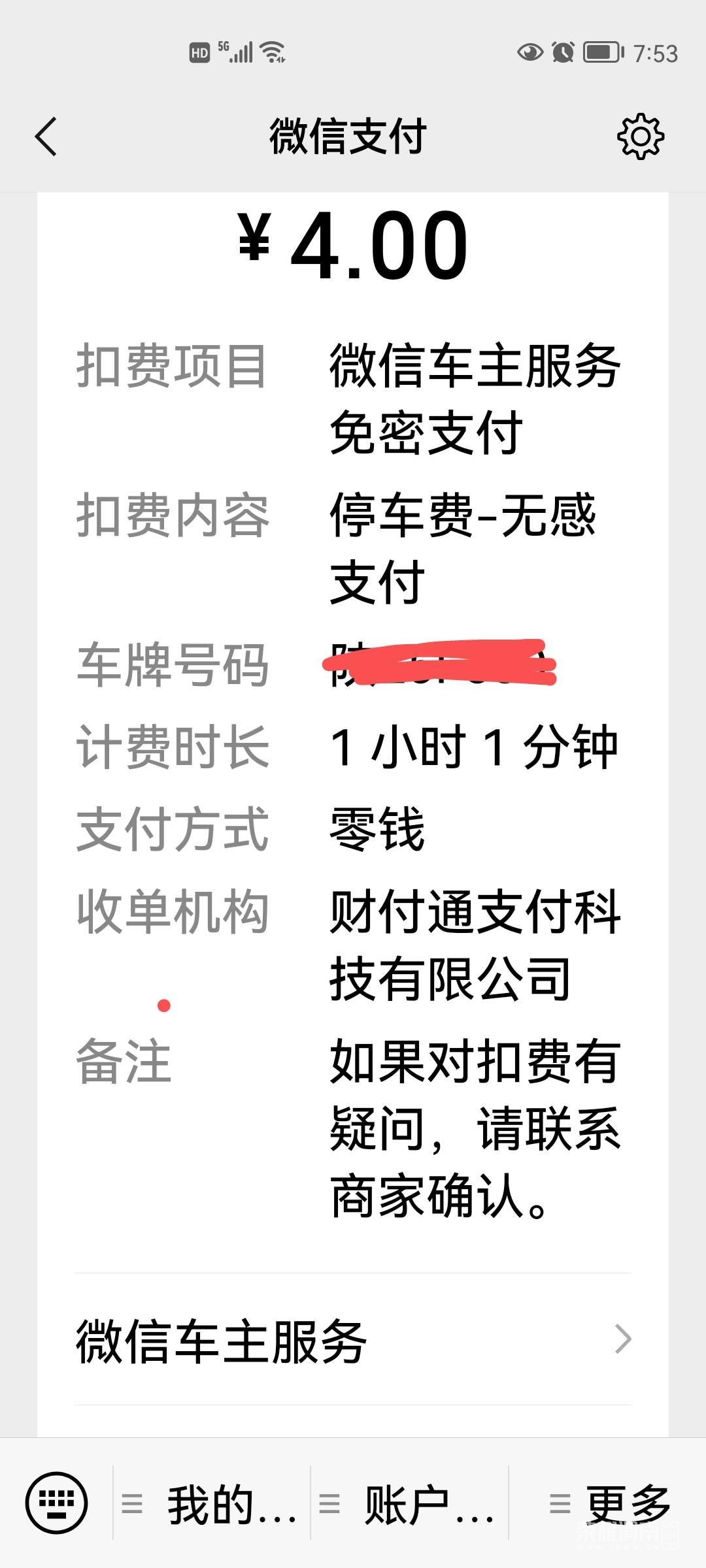Open the settings gear icon
Screen dimensions: 706x1568
tap(640, 137)
